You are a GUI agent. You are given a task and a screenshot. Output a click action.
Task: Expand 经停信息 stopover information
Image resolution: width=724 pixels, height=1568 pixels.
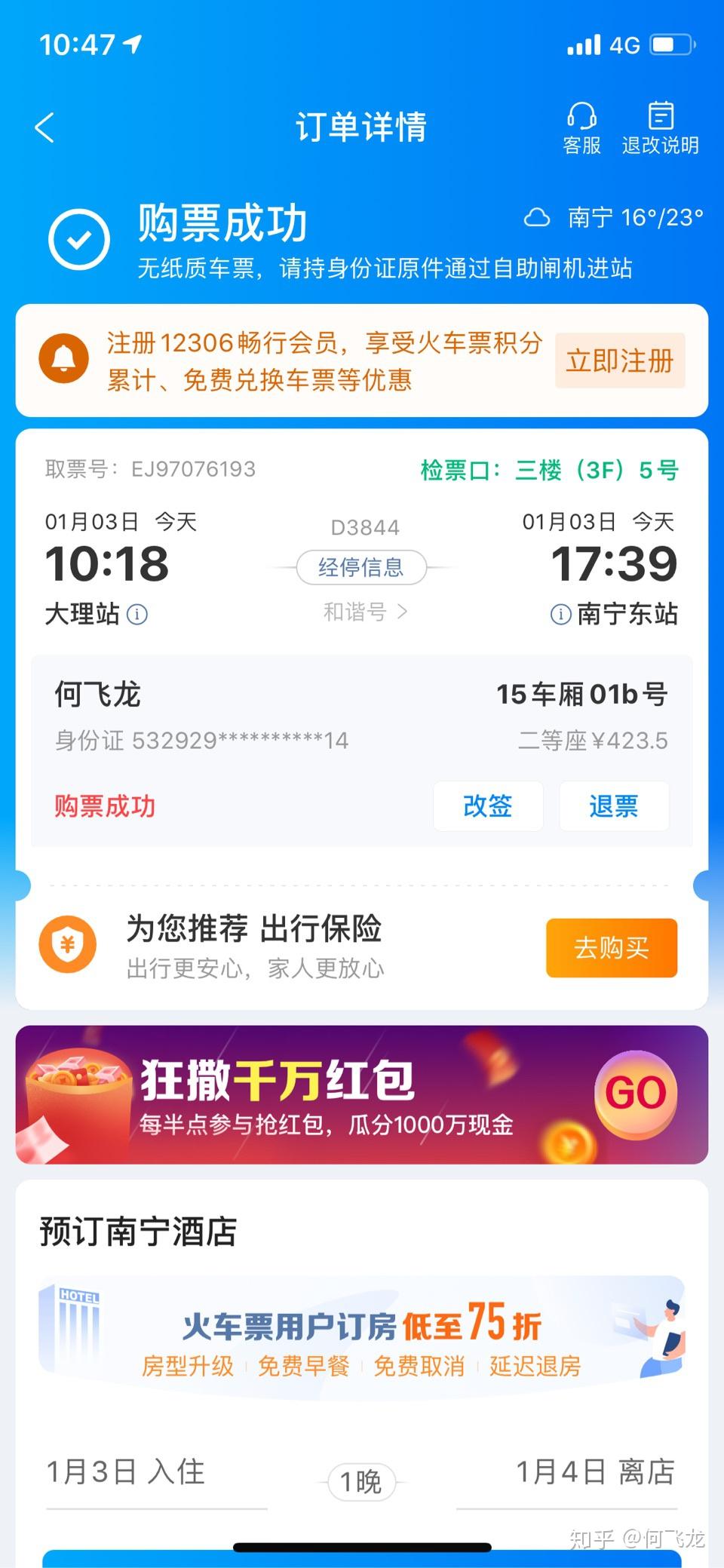tap(362, 568)
